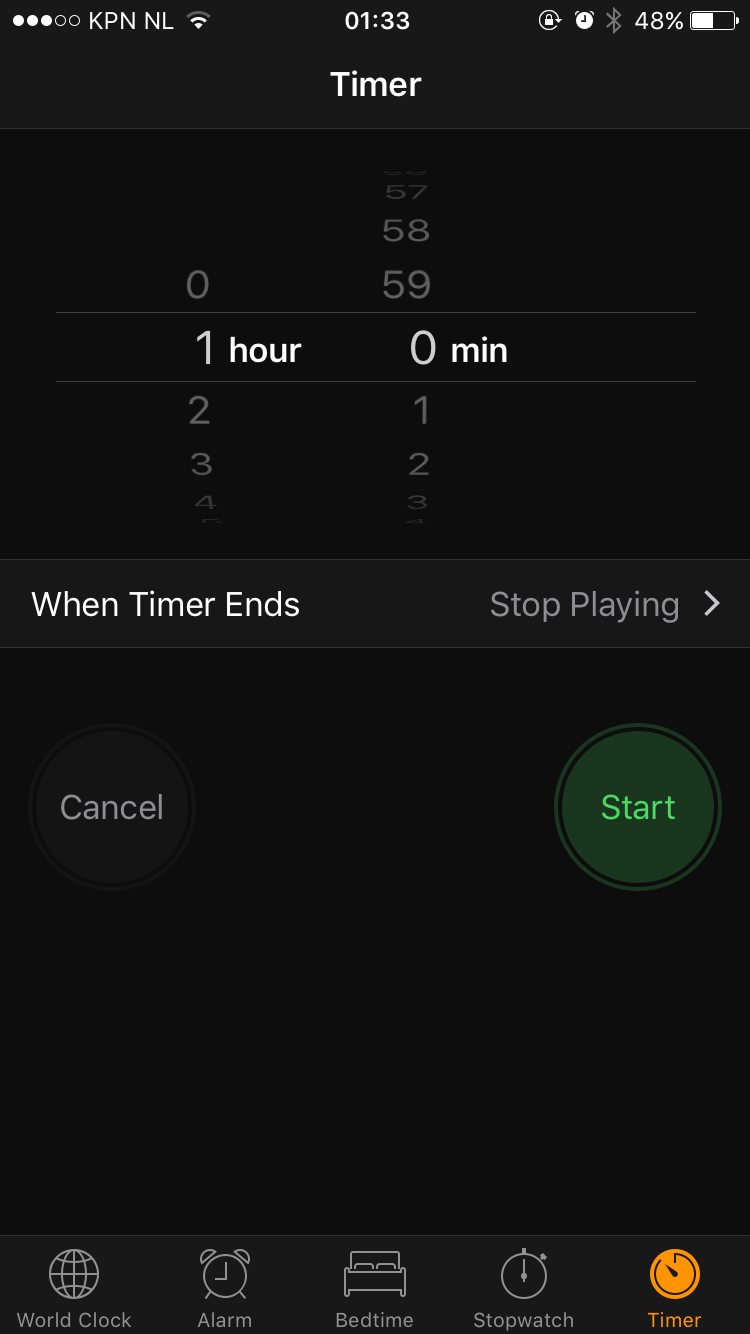This screenshot has width=750, height=1334.
Task: Open the World Clock tab icon
Action: pos(73,1274)
